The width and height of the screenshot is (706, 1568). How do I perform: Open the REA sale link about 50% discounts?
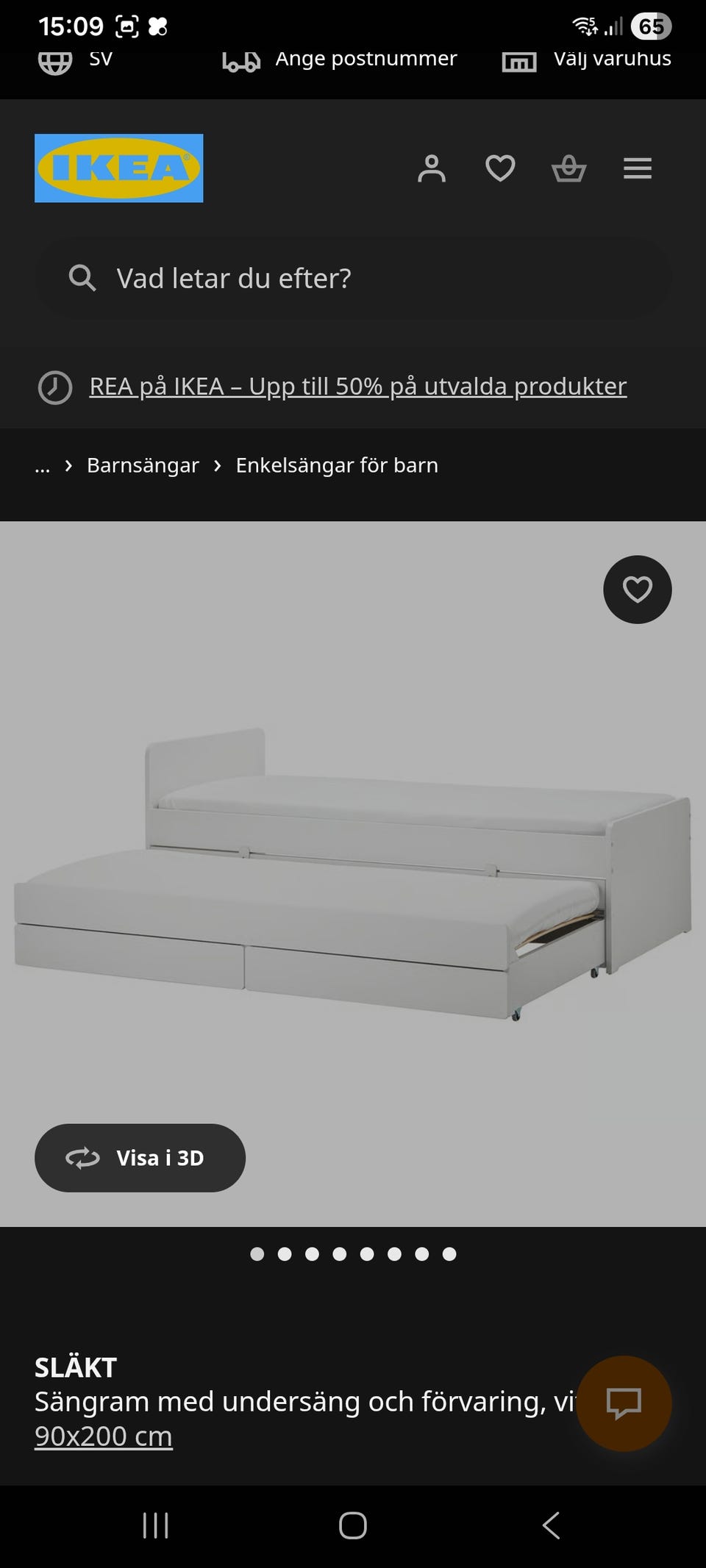357,386
